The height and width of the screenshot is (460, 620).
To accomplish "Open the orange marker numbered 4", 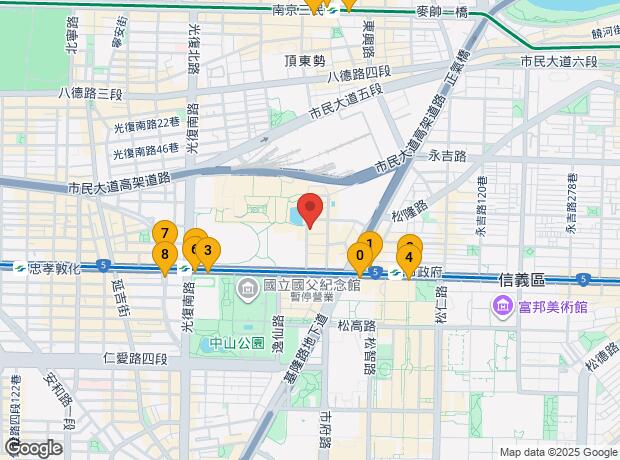I will coord(409,257).
